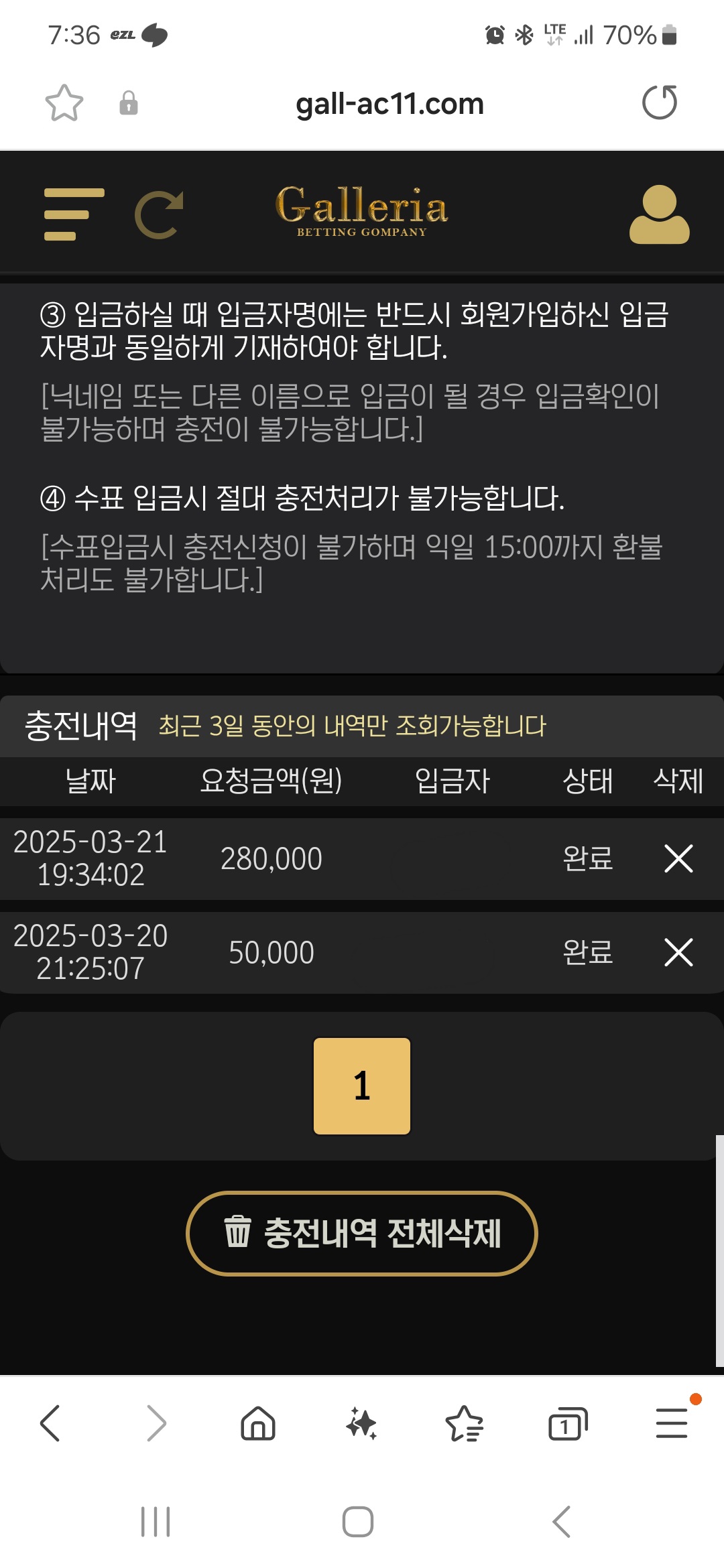Bookmark this page with the star icon
724x1568 pixels.
64,103
